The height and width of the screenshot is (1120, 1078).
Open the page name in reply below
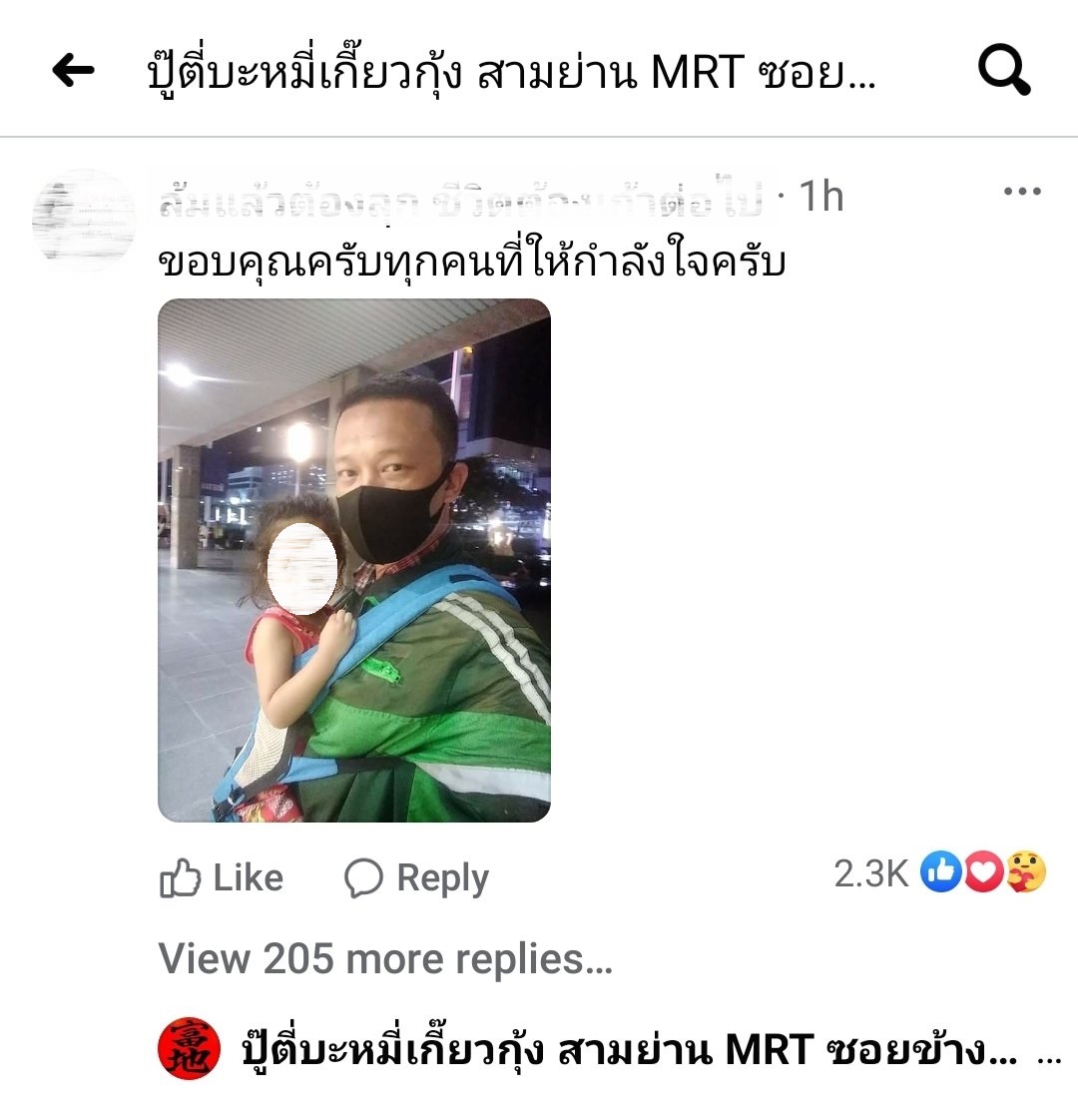tap(627, 1050)
